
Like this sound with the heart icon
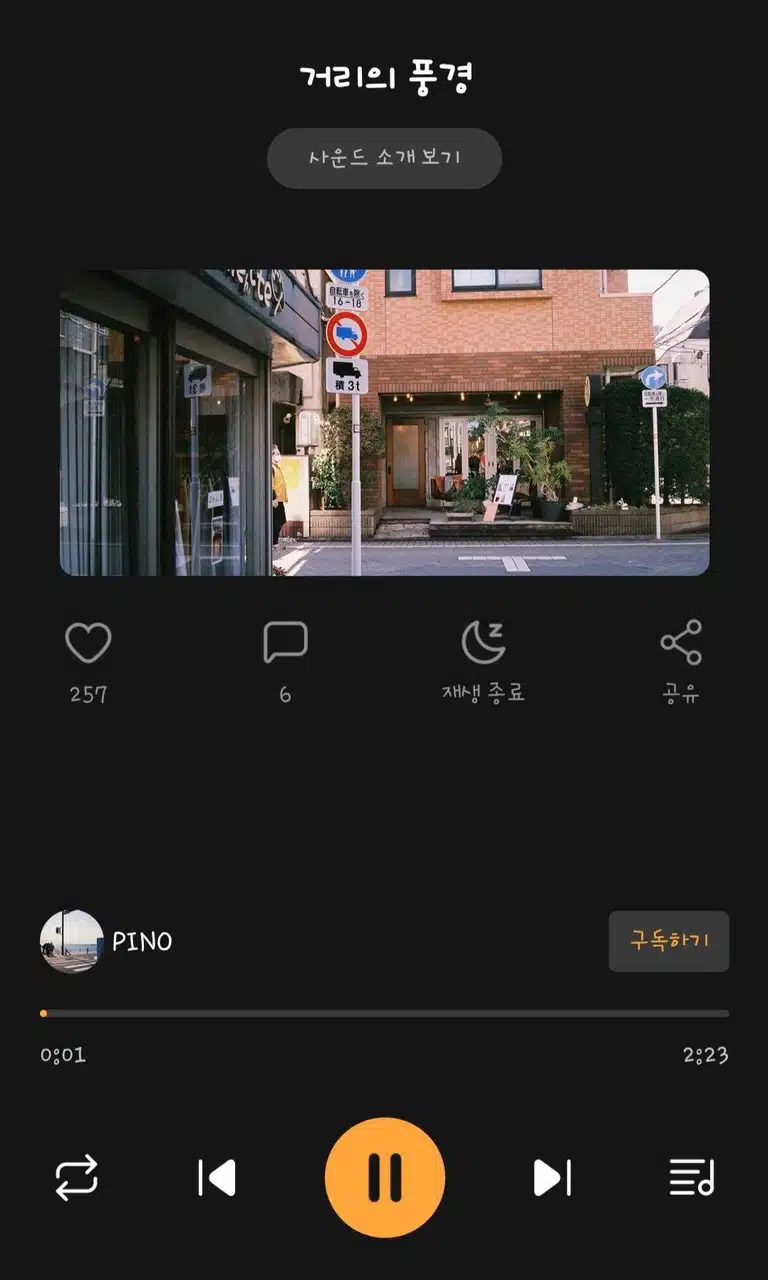point(88,642)
